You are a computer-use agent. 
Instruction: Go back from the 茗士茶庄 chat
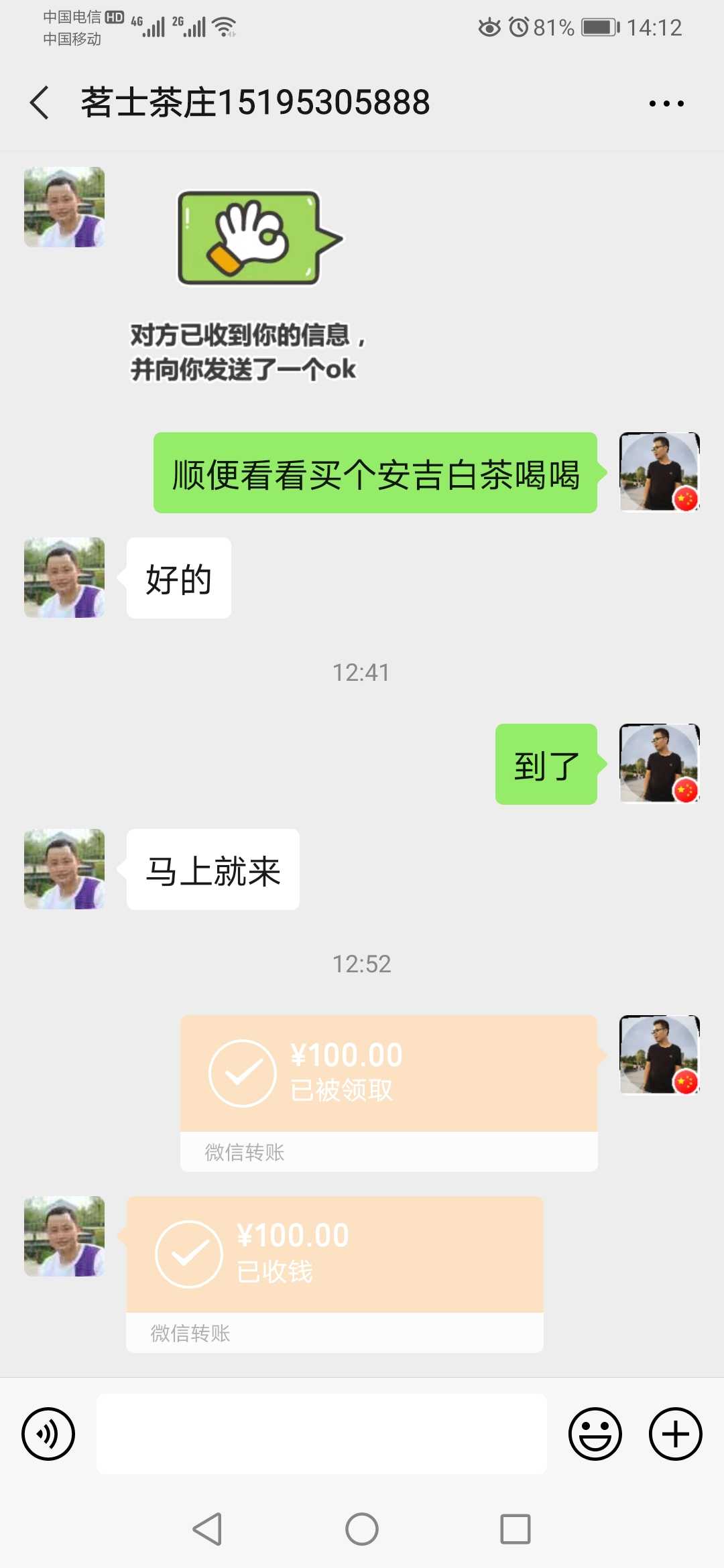40,103
